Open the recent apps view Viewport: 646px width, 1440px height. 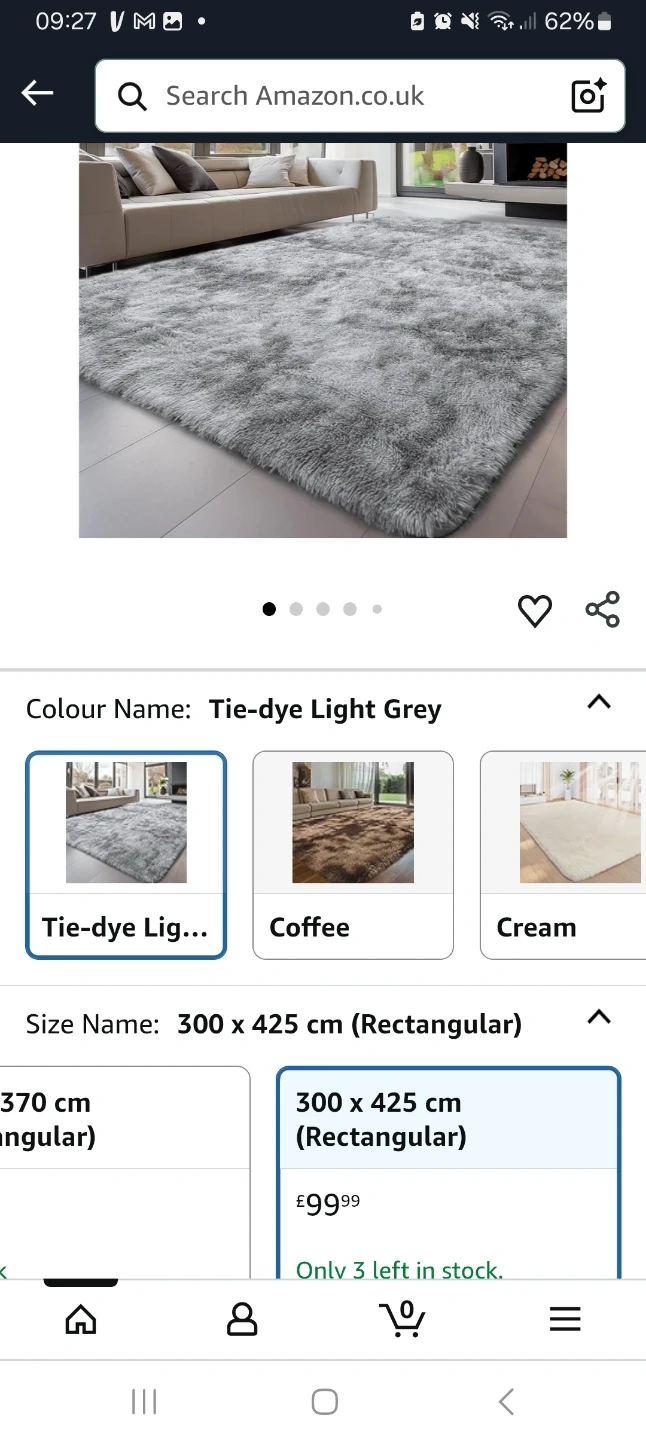tap(144, 1402)
